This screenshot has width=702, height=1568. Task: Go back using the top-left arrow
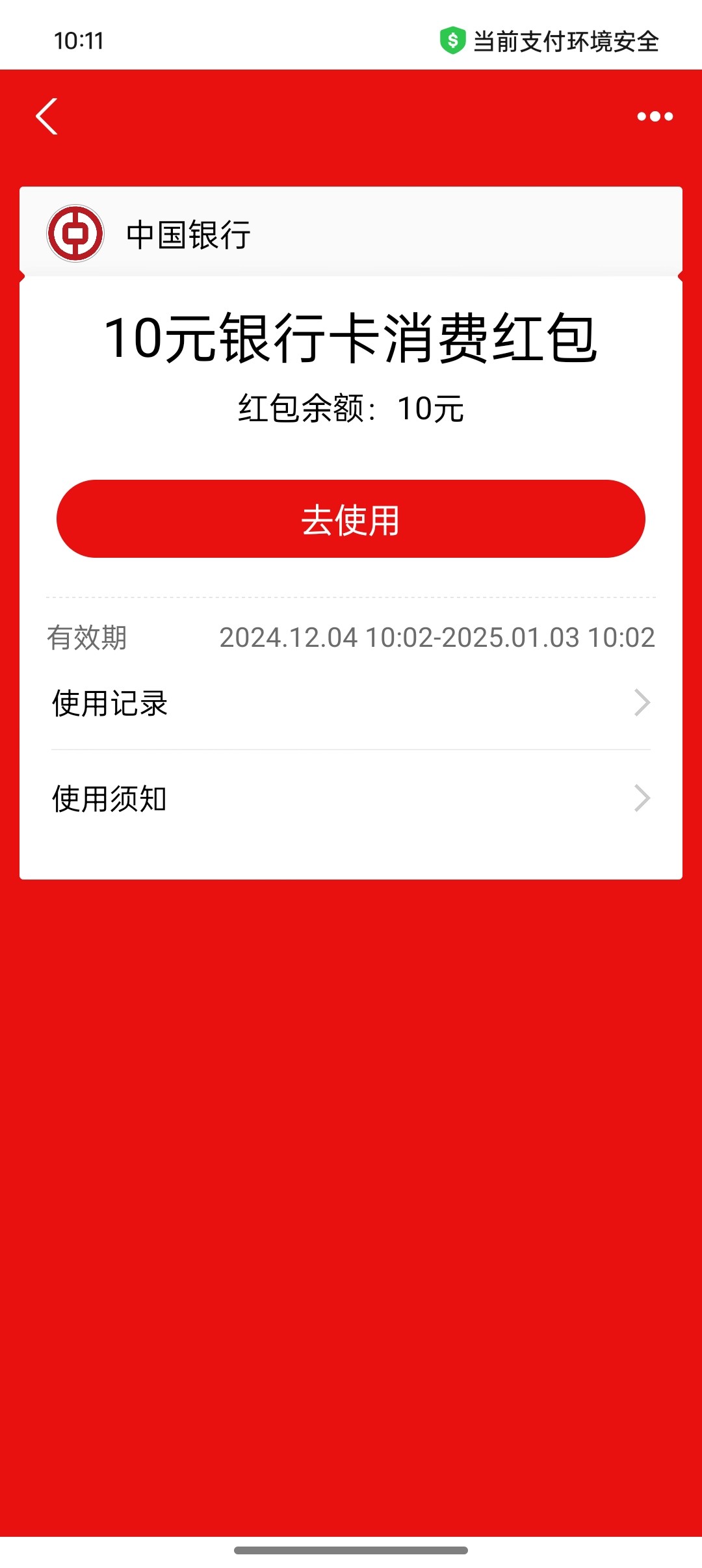(47, 116)
